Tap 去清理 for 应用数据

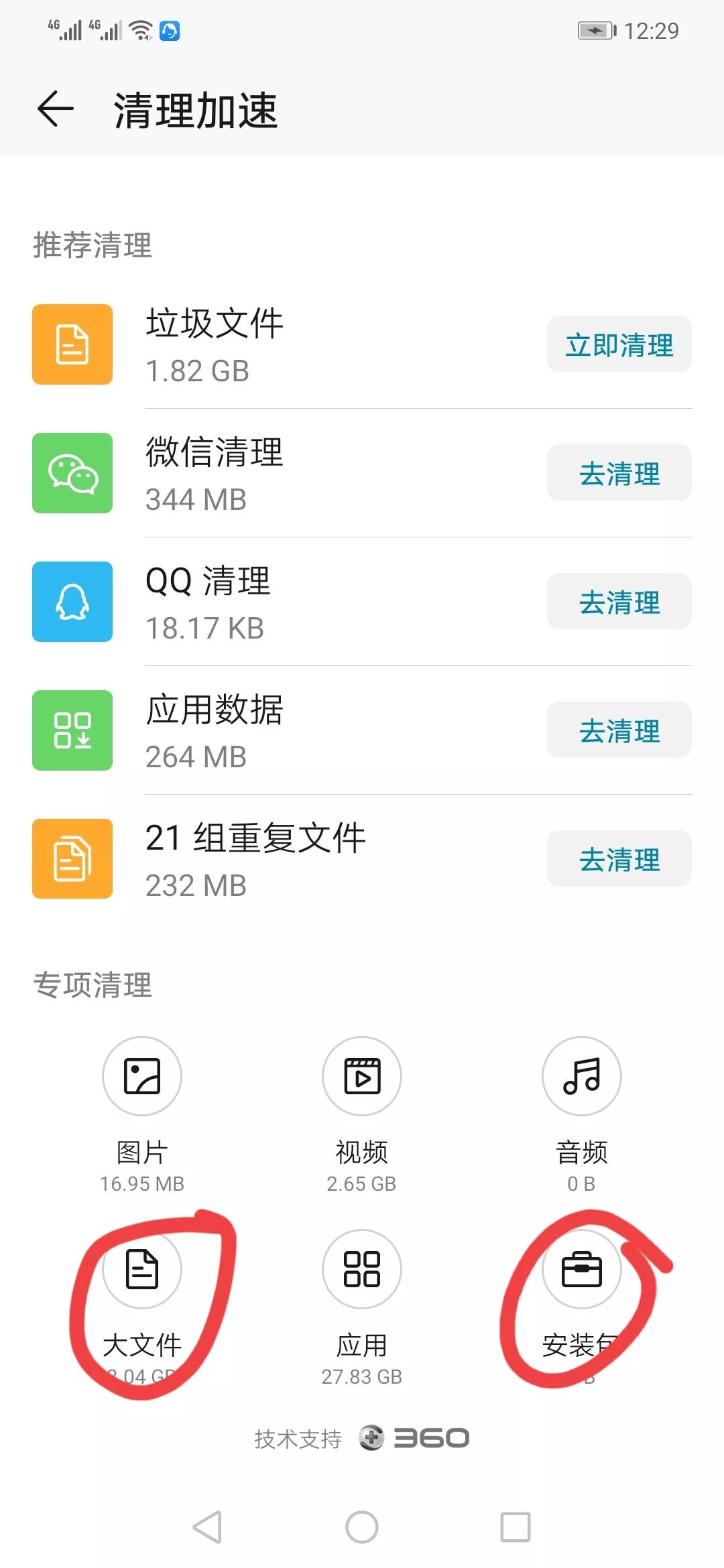pos(619,730)
